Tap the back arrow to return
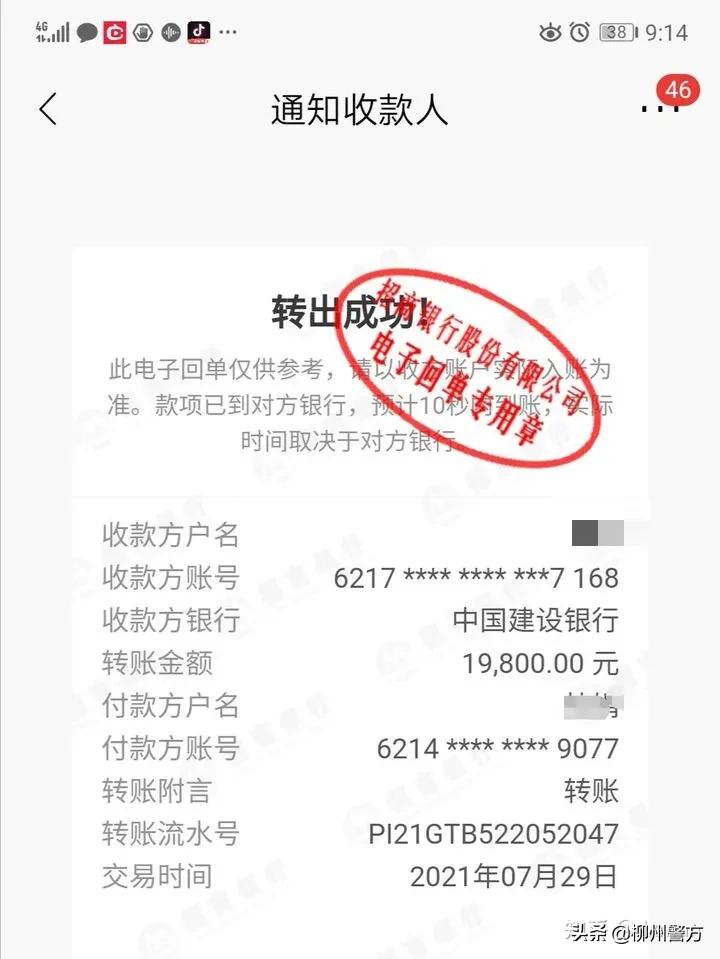 [x=48, y=109]
